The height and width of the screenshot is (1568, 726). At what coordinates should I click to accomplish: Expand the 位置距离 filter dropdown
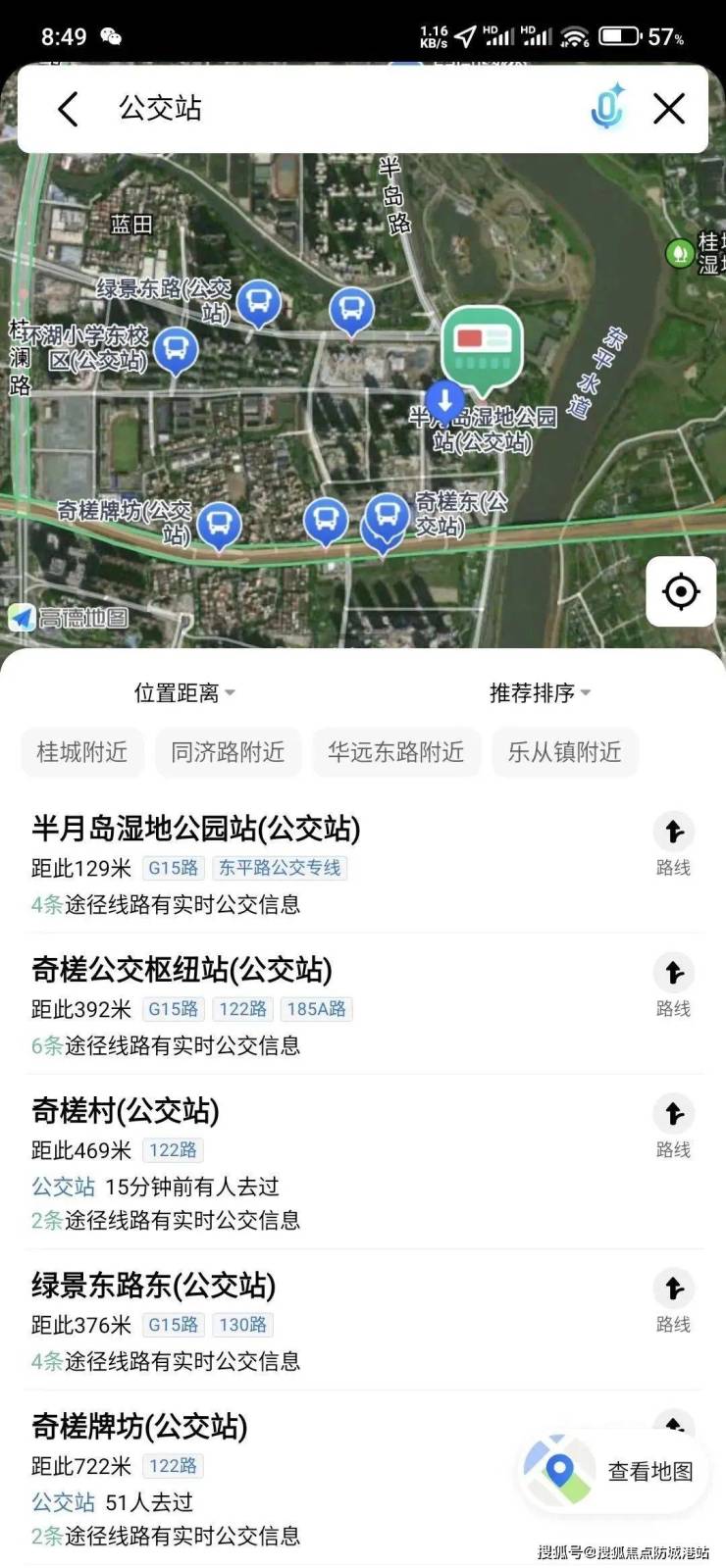coord(184,693)
